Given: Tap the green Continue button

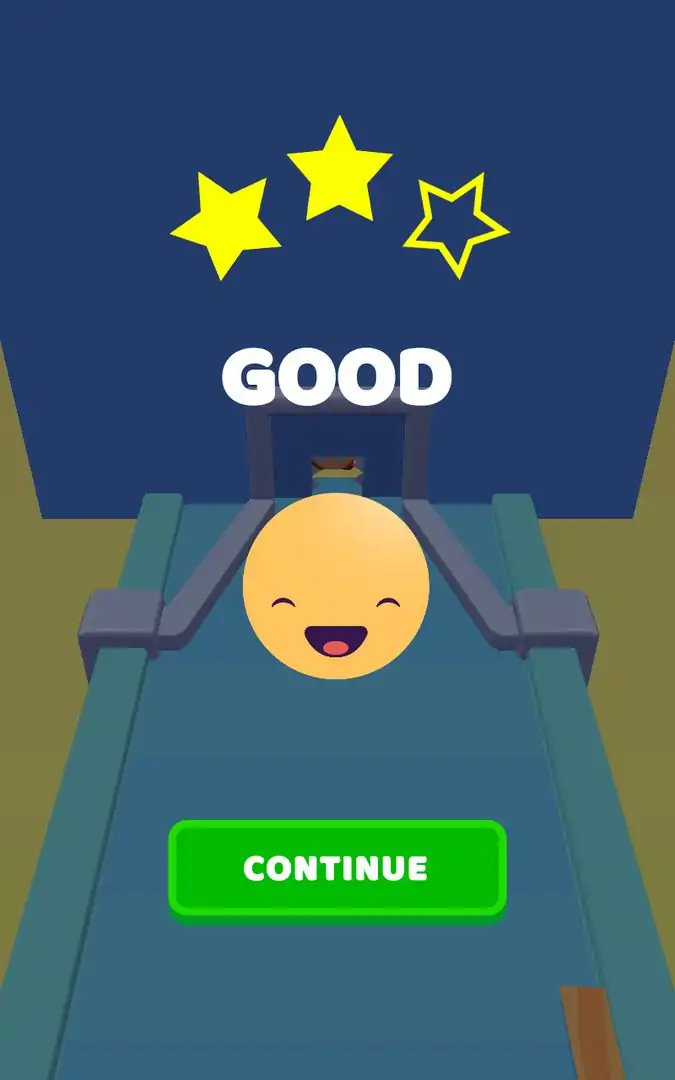Looking at the screenshot, I should click(337, 867).
